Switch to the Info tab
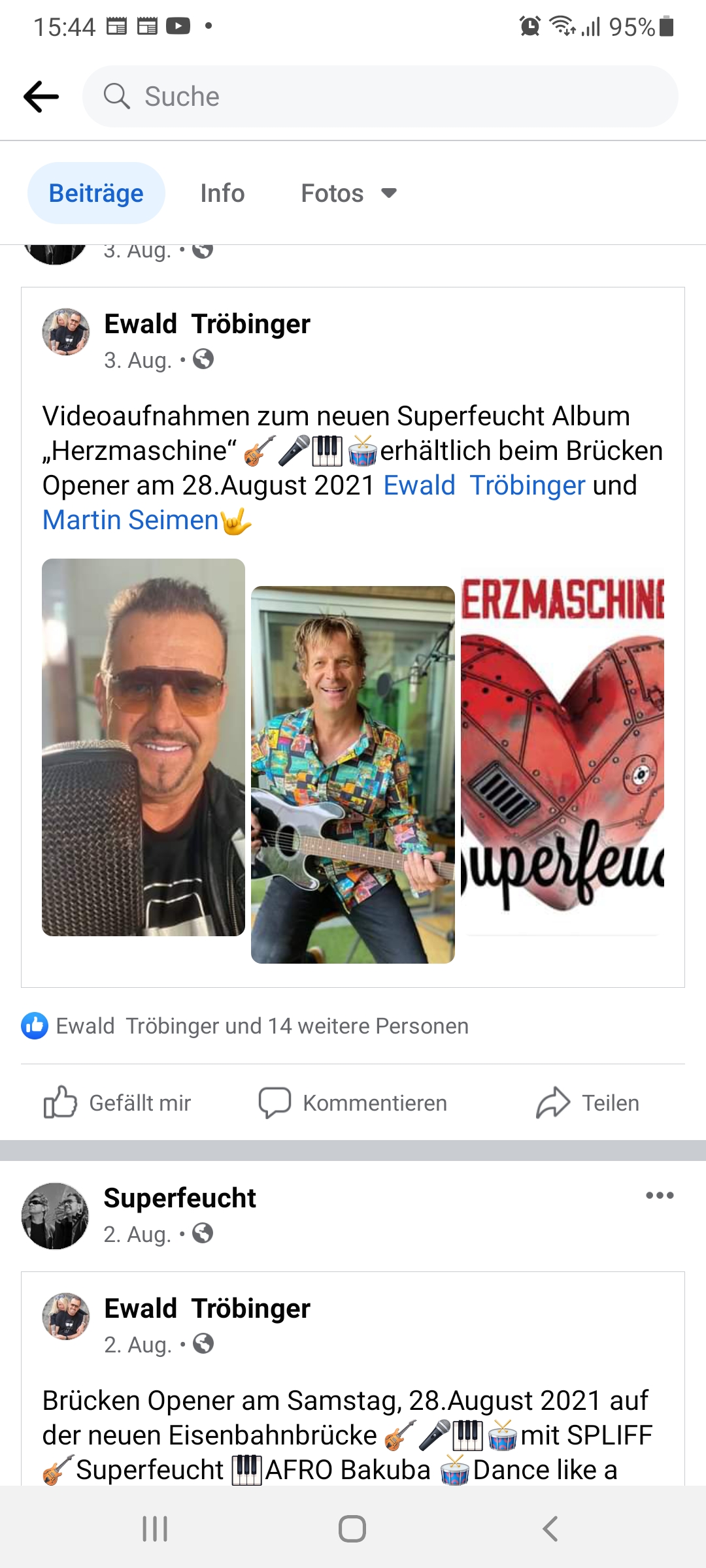The height and width of the screenshot is (1568, 706). tap(222, 193)
